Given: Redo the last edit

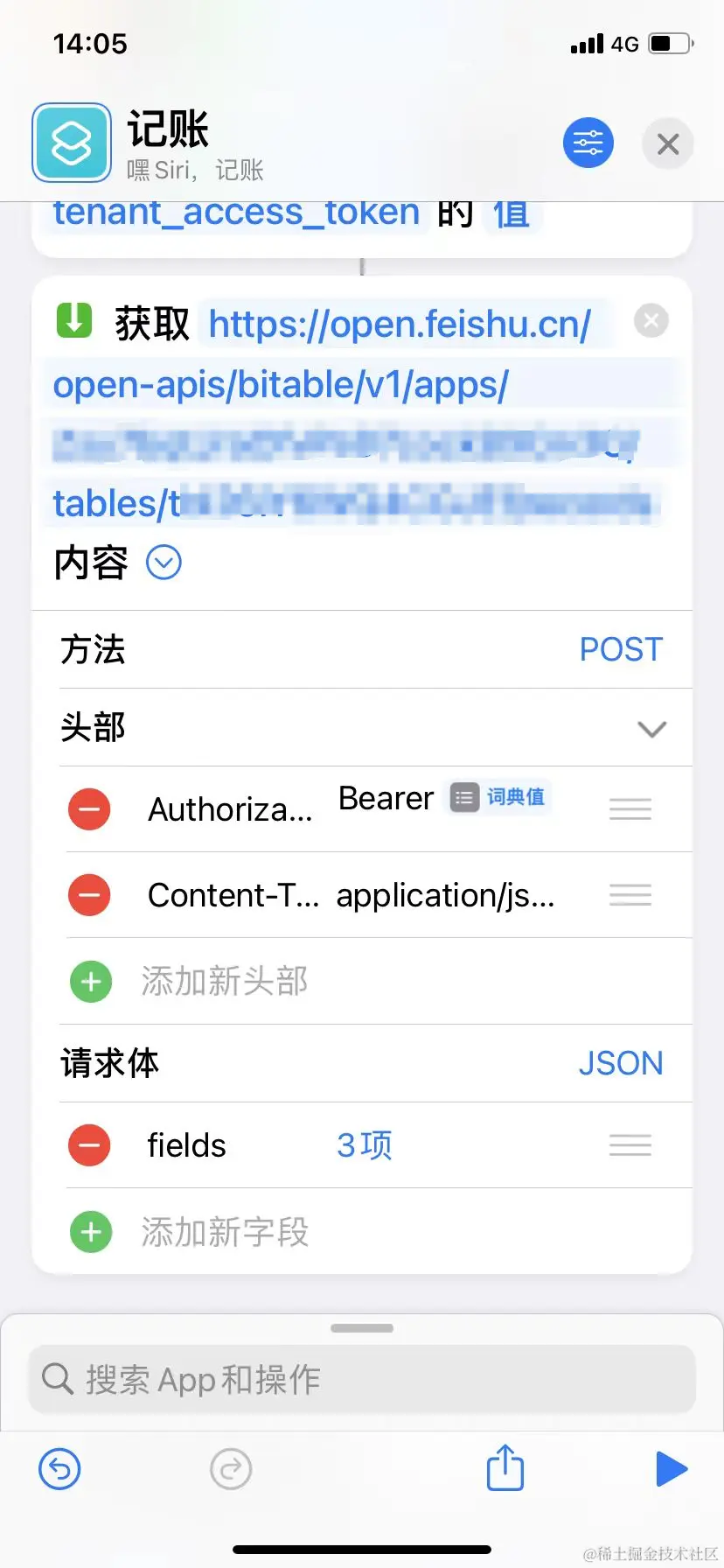Looking at the screenshot, I should pos(231,1469).
